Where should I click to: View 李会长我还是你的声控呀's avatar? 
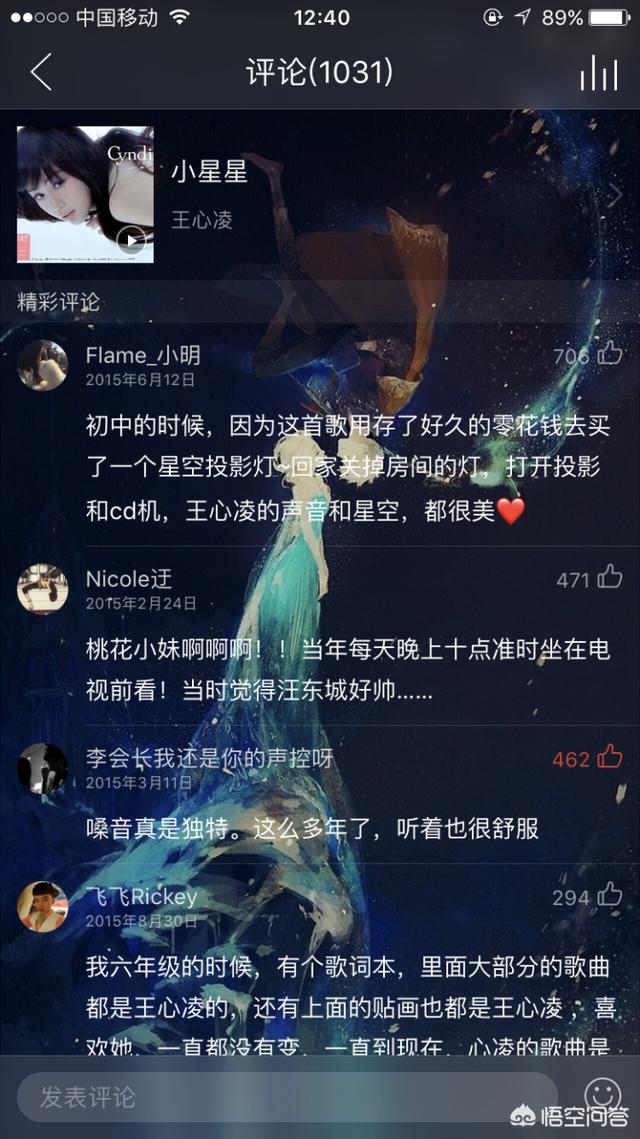tap(43, 768)
